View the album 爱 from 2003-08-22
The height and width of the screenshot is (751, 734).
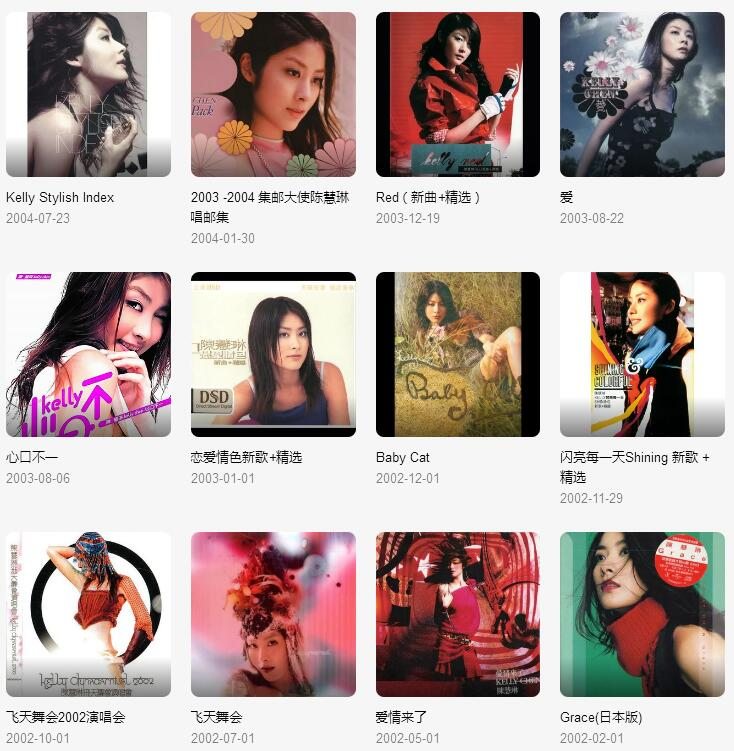tap(642, 94)
